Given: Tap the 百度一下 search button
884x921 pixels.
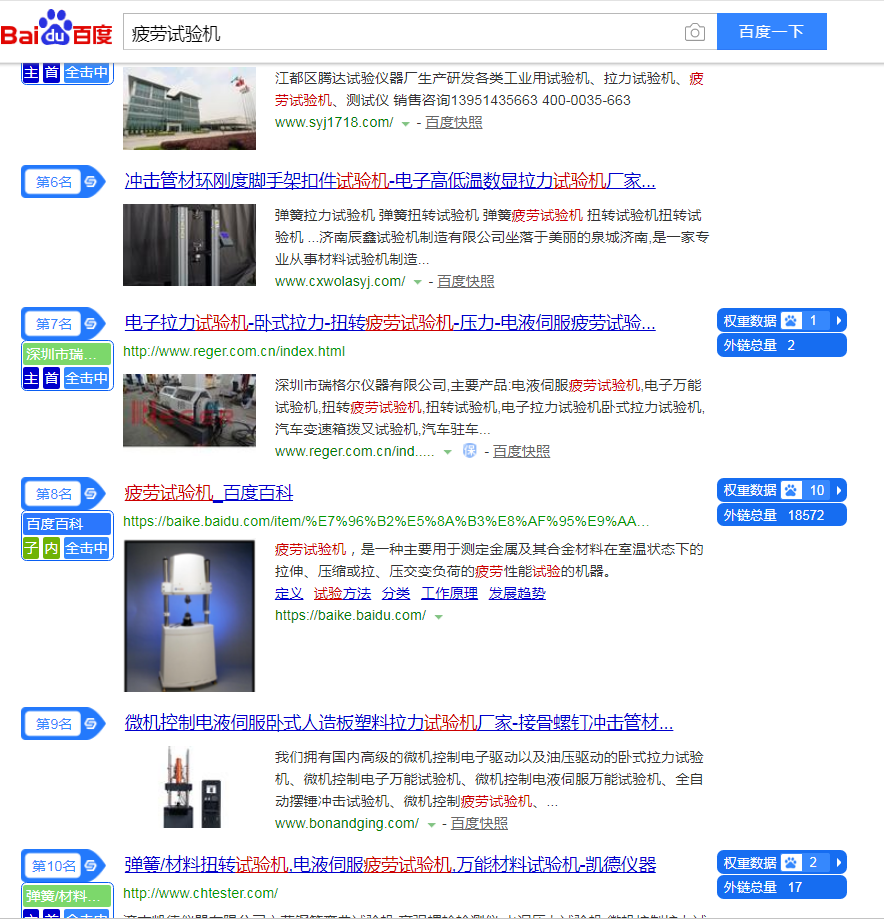Looking at the screenshot, I should 771,32.
